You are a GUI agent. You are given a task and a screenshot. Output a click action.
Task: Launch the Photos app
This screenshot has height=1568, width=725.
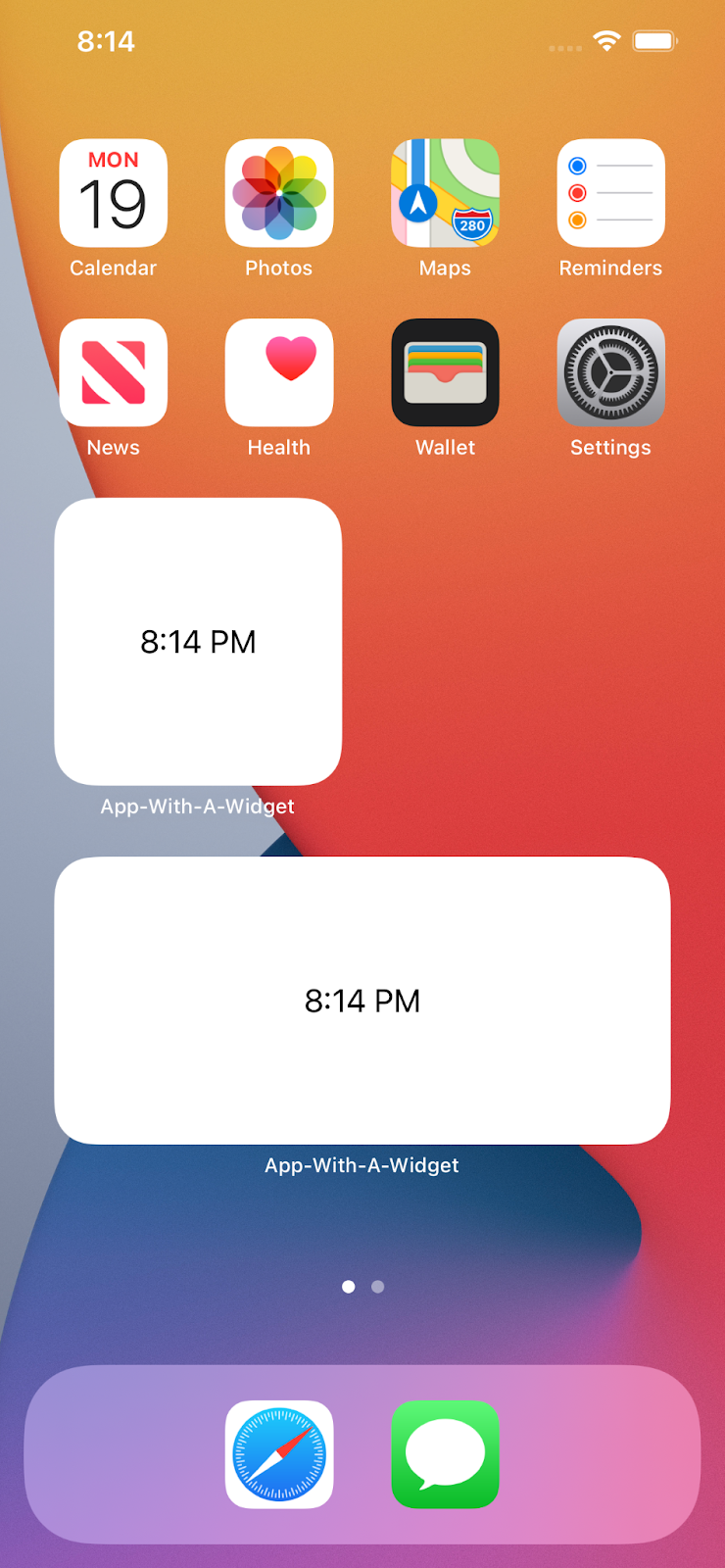click(x=279, y=193)
